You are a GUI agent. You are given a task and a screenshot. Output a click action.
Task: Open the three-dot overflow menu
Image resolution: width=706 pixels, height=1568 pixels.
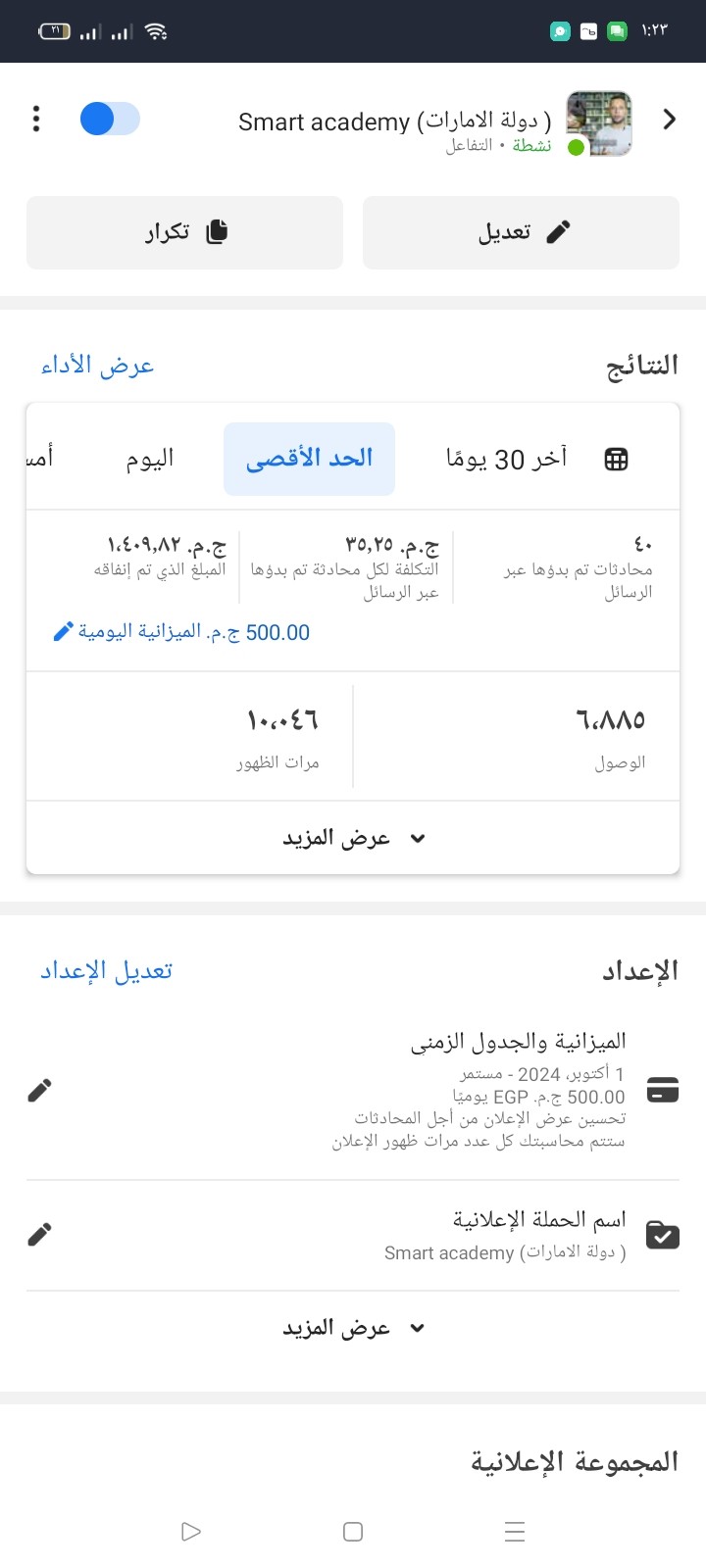click(36, 119)
